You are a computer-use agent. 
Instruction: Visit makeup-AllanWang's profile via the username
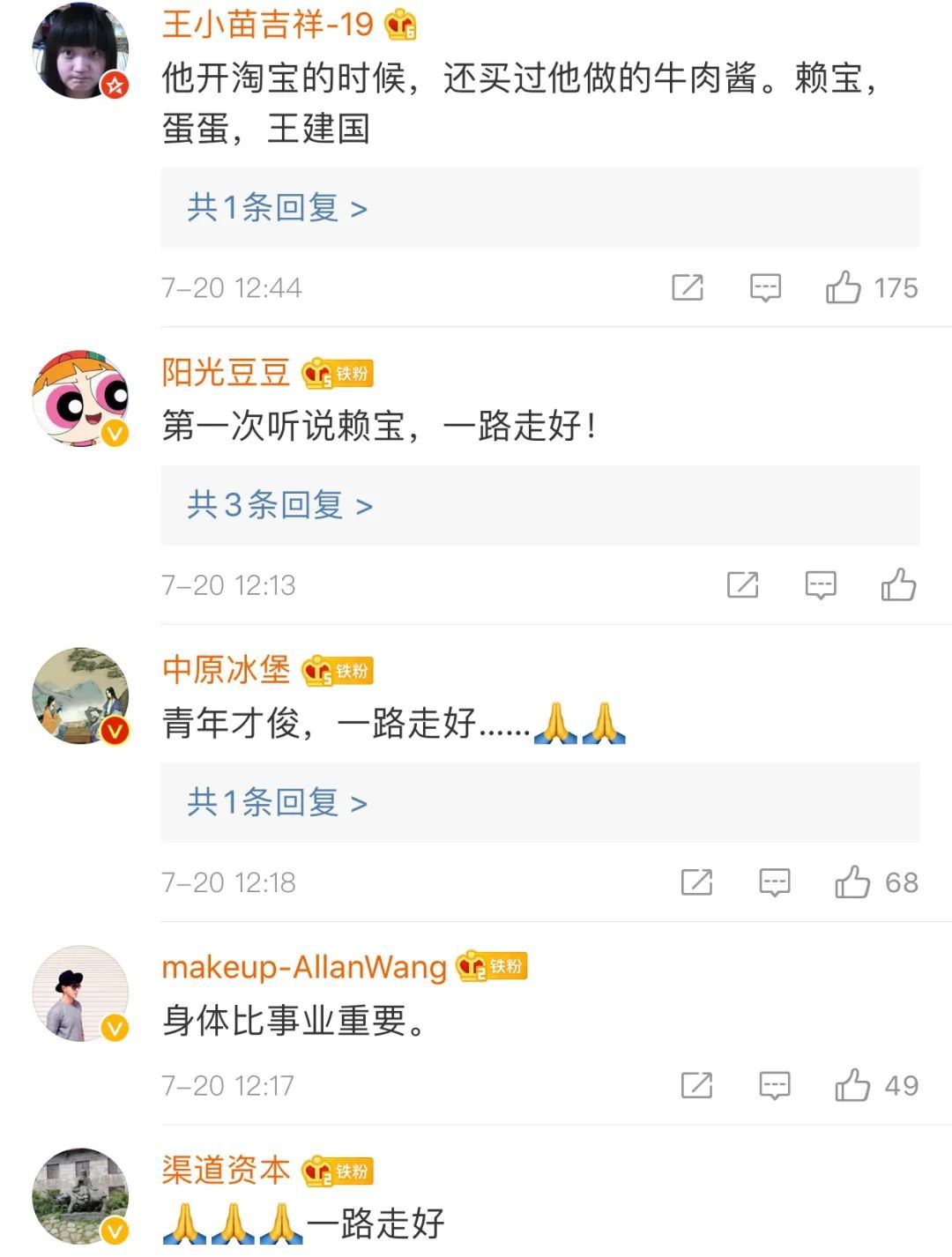point(304,967)
